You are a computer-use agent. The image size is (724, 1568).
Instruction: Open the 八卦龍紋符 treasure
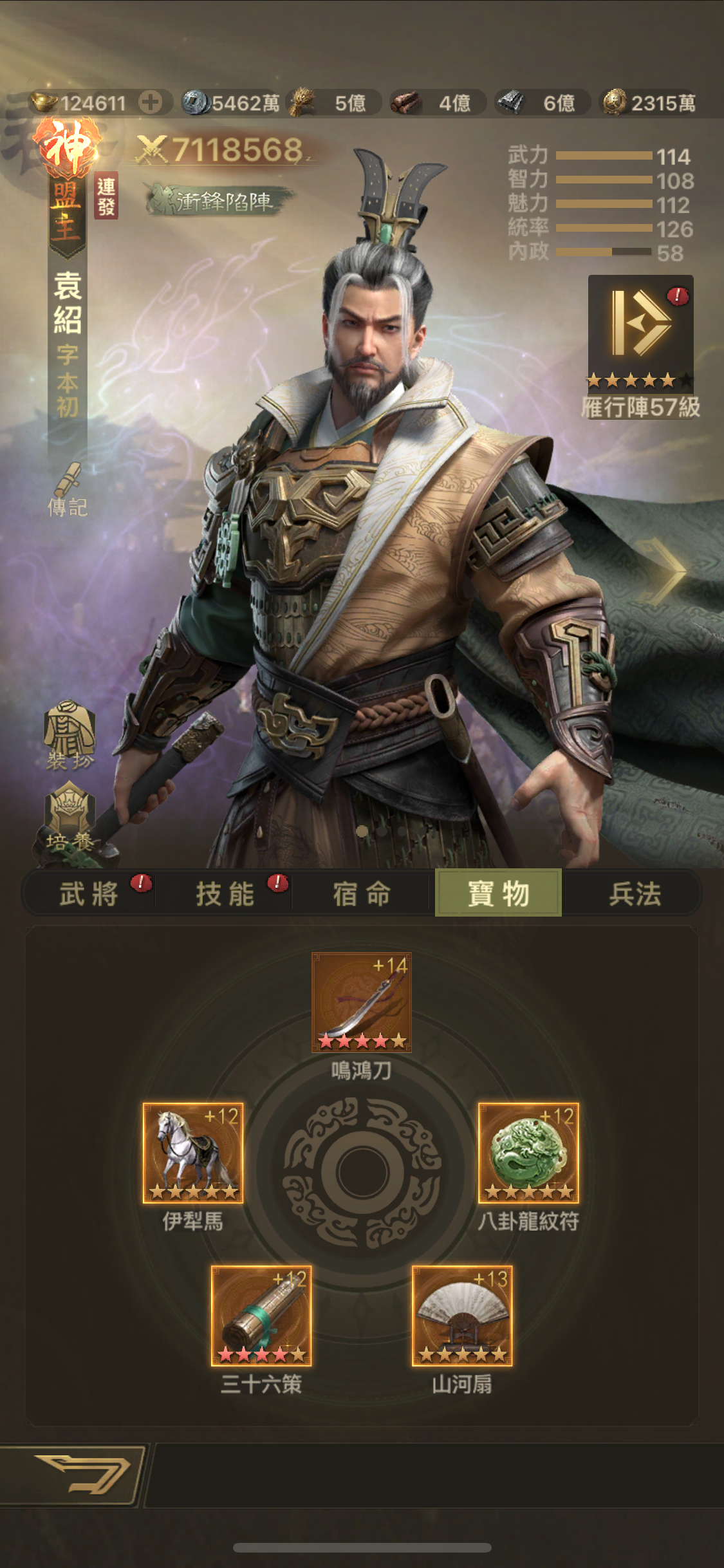coord(528,1153)
